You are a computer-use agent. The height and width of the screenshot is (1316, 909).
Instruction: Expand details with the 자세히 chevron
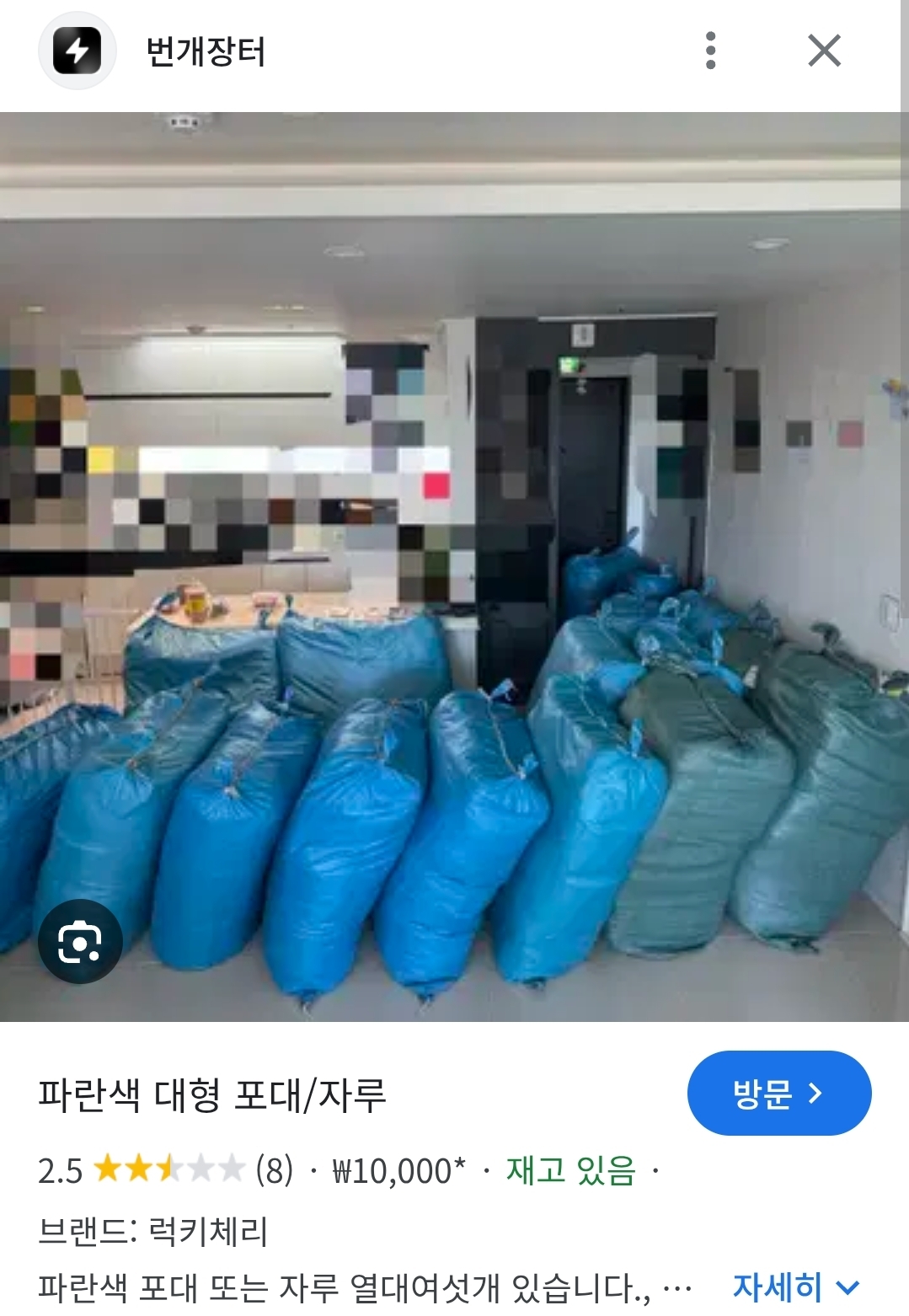[795, 1287]
